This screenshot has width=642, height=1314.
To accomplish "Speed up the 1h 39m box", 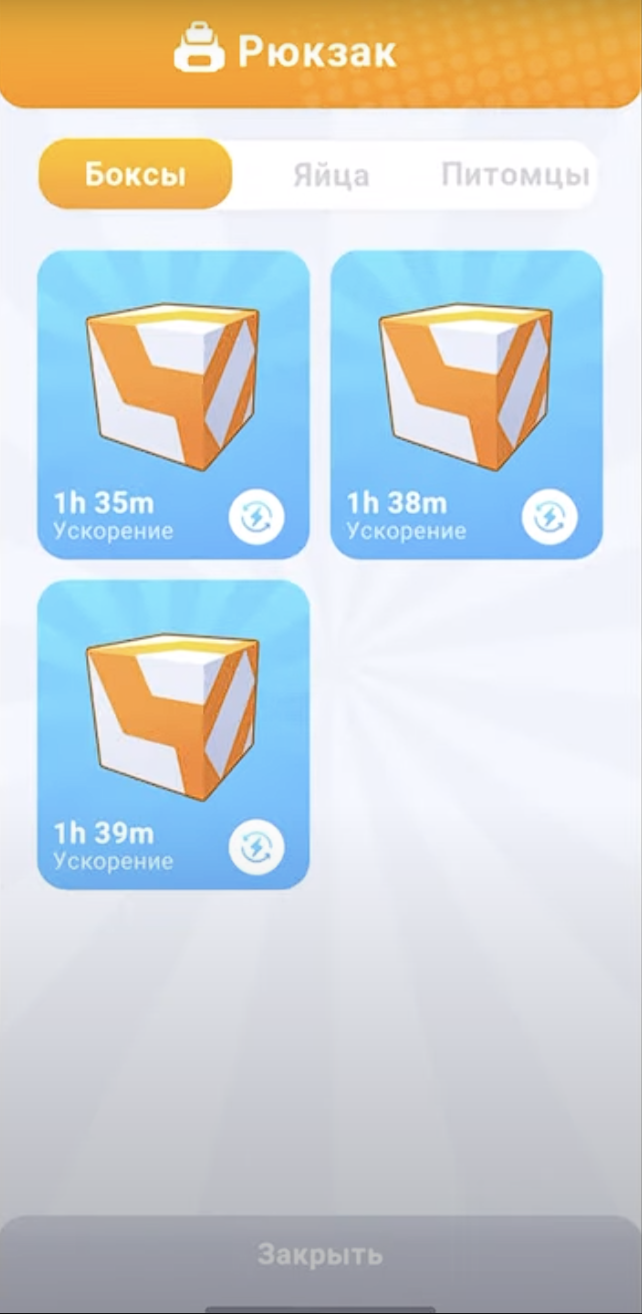I will point(257,847).
